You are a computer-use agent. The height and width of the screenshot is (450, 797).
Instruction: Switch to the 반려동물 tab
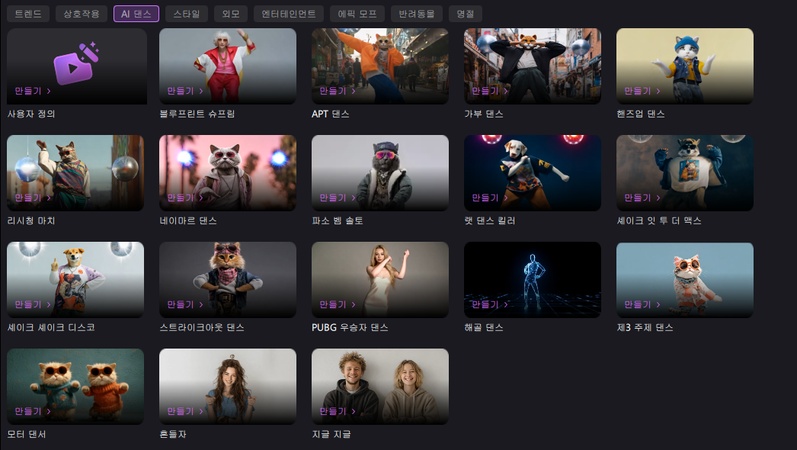click(415, 14)
